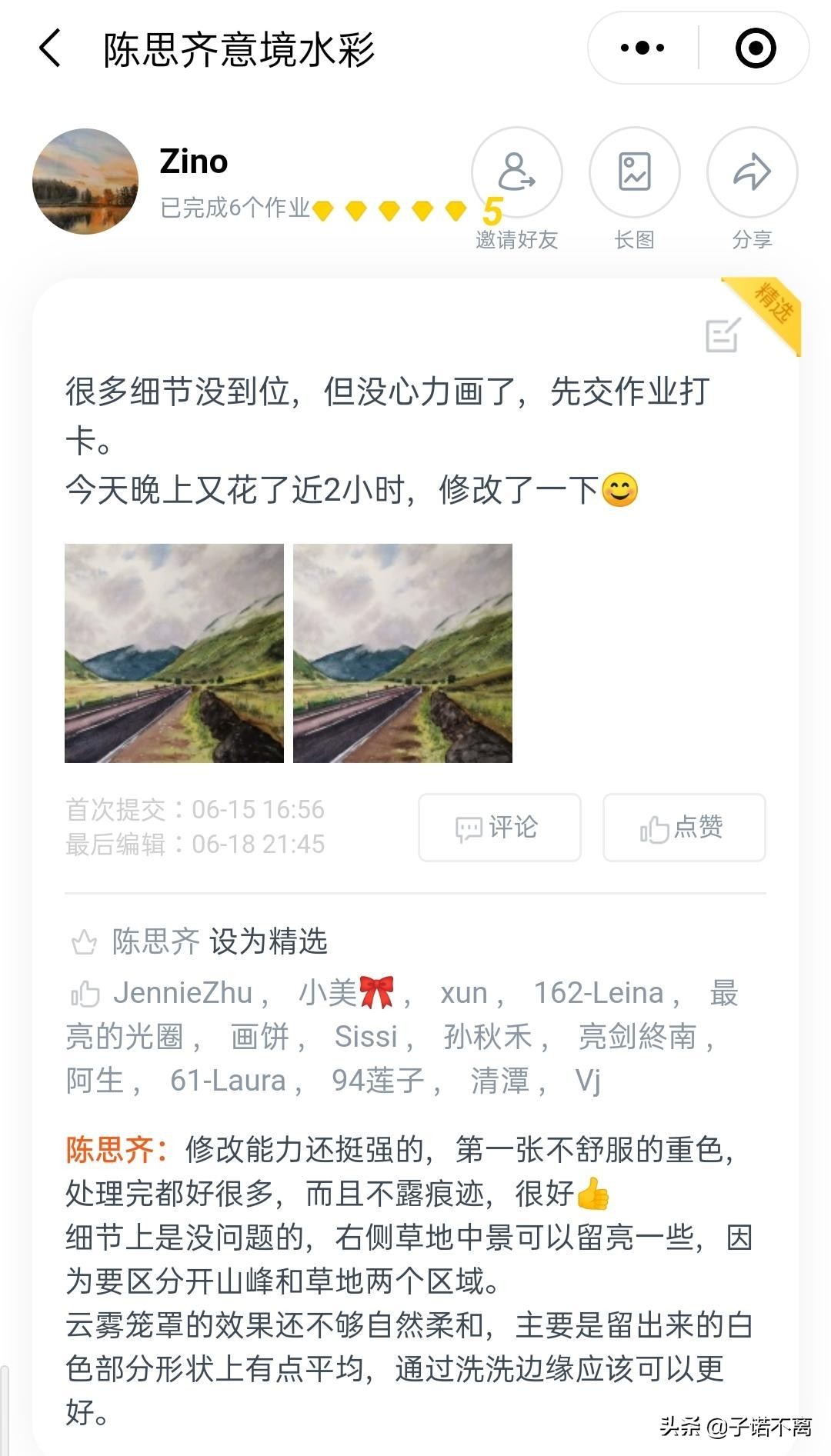Click the small like icon before 陈思齐 设为精选
Image resolution: width=831 pixels, height=1456 pixels.
click(85, 940)
